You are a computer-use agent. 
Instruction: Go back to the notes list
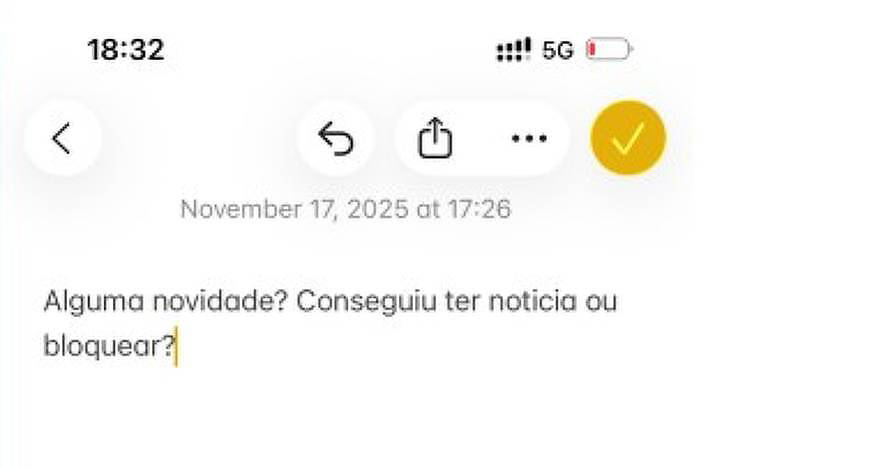(62, 138)
